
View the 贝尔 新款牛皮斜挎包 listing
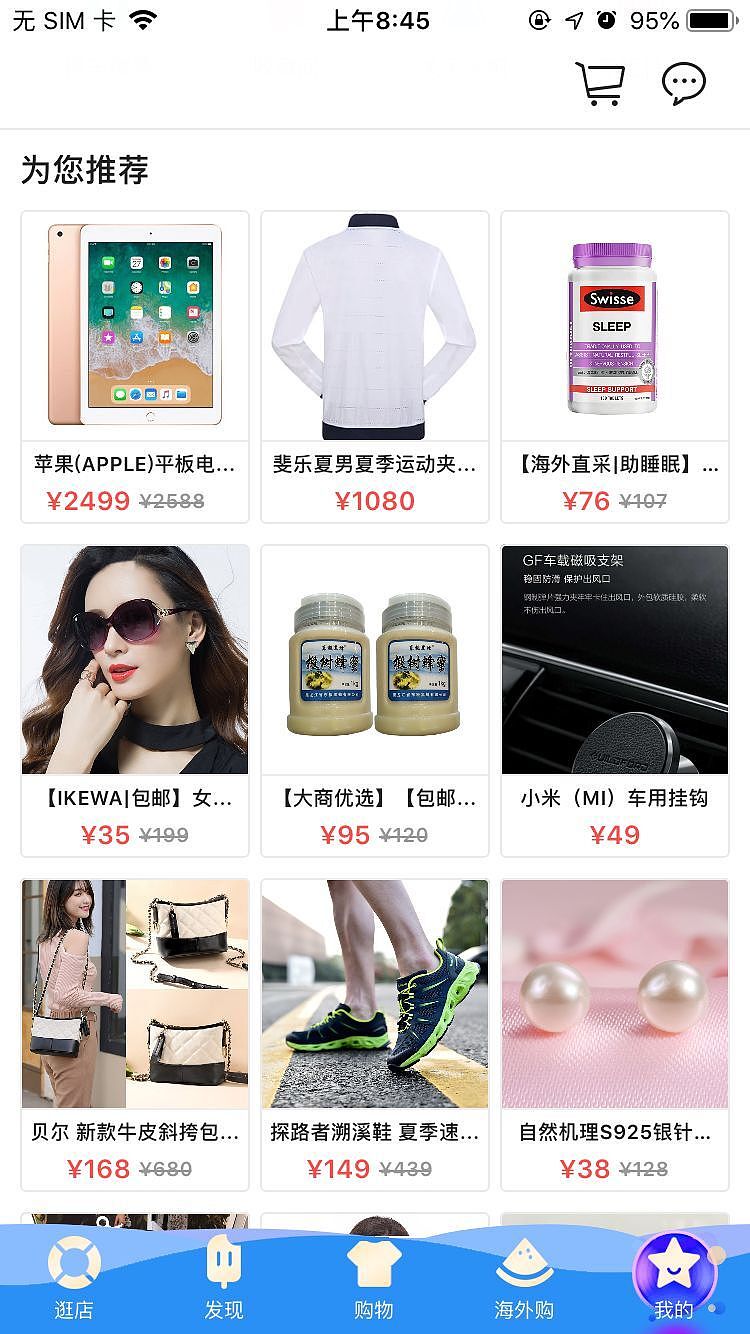(134, 994)
